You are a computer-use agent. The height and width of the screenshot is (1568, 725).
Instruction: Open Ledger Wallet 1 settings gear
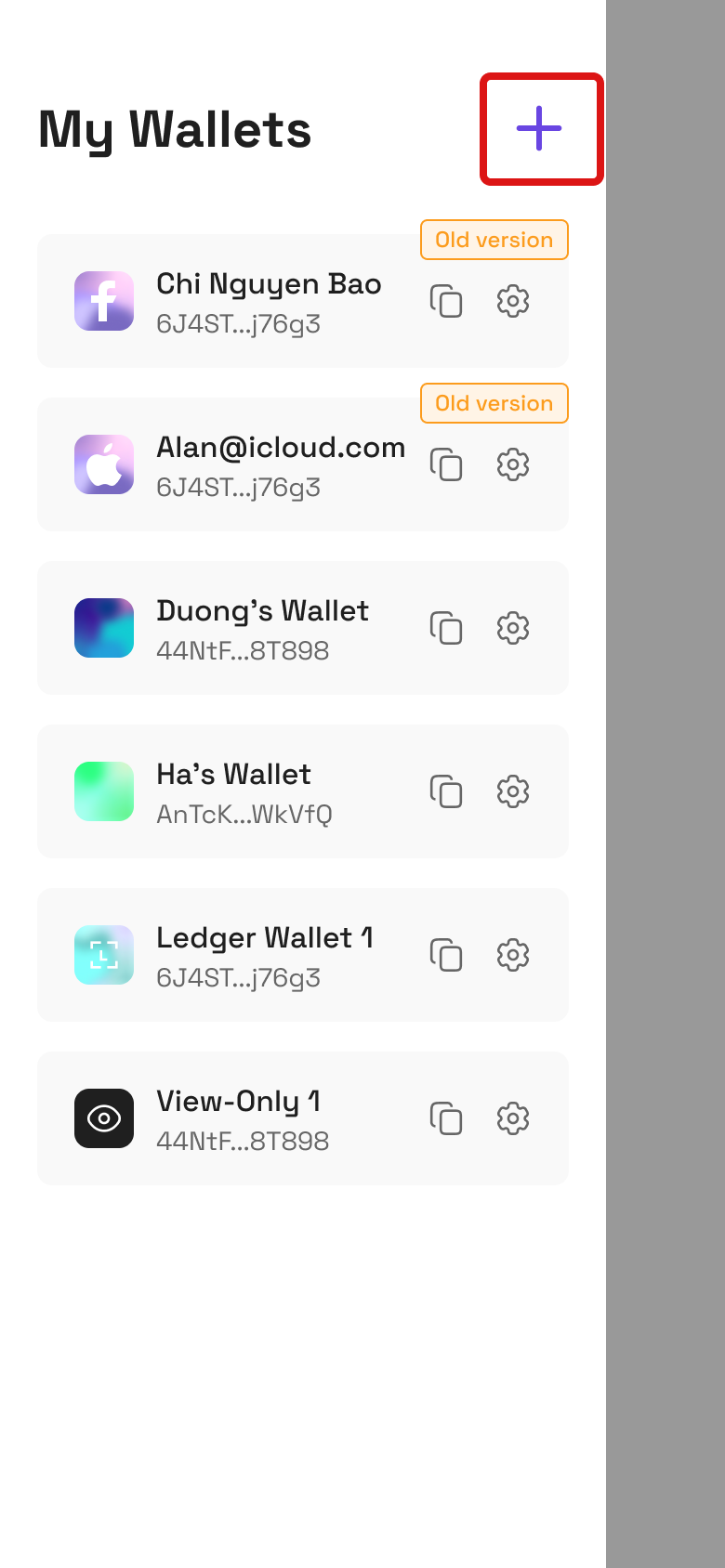pyautogui.click(x=513, y=955)
